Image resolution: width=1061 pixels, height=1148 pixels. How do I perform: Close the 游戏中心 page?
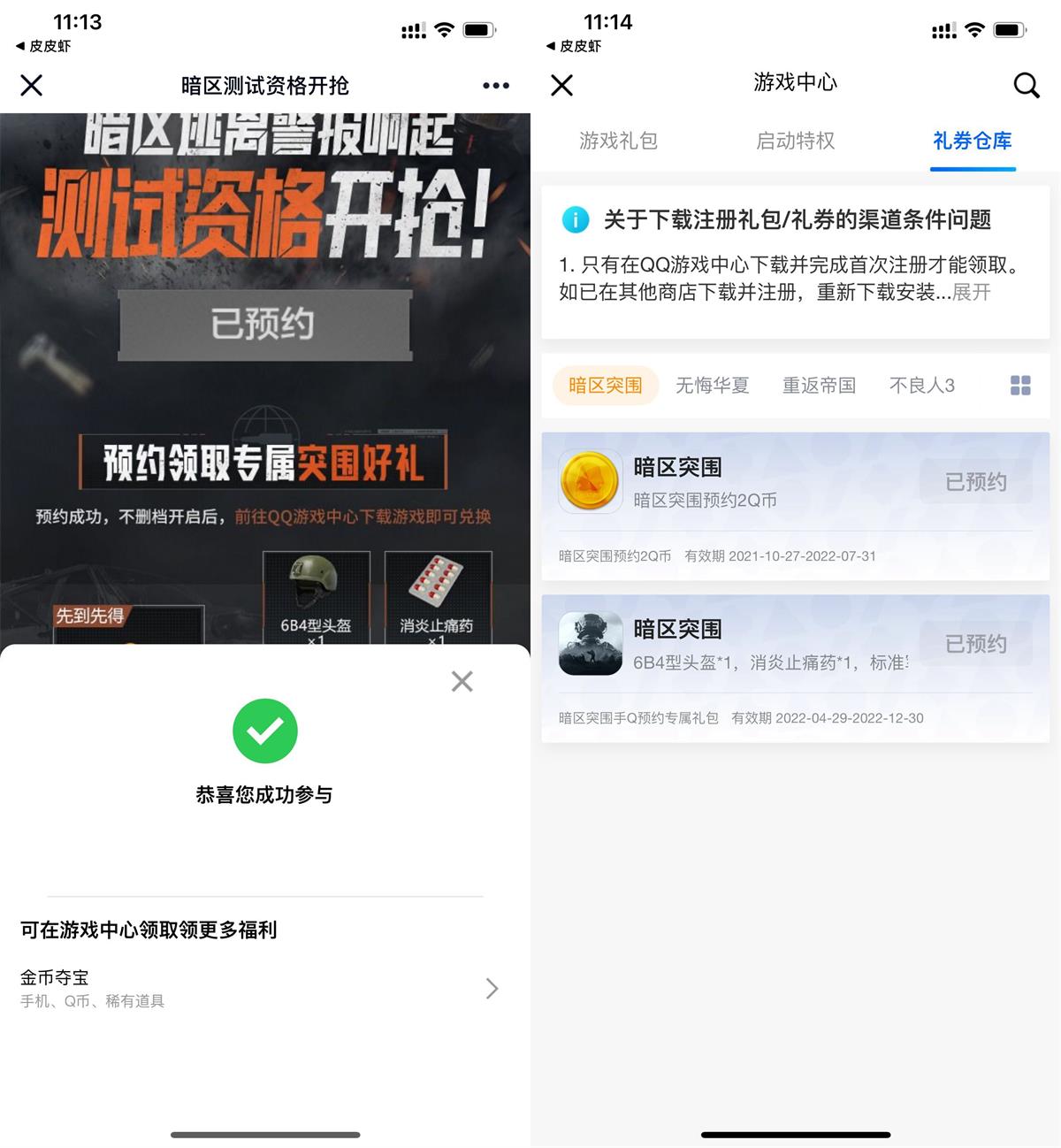pyautogui.click(x=562, y=85)
